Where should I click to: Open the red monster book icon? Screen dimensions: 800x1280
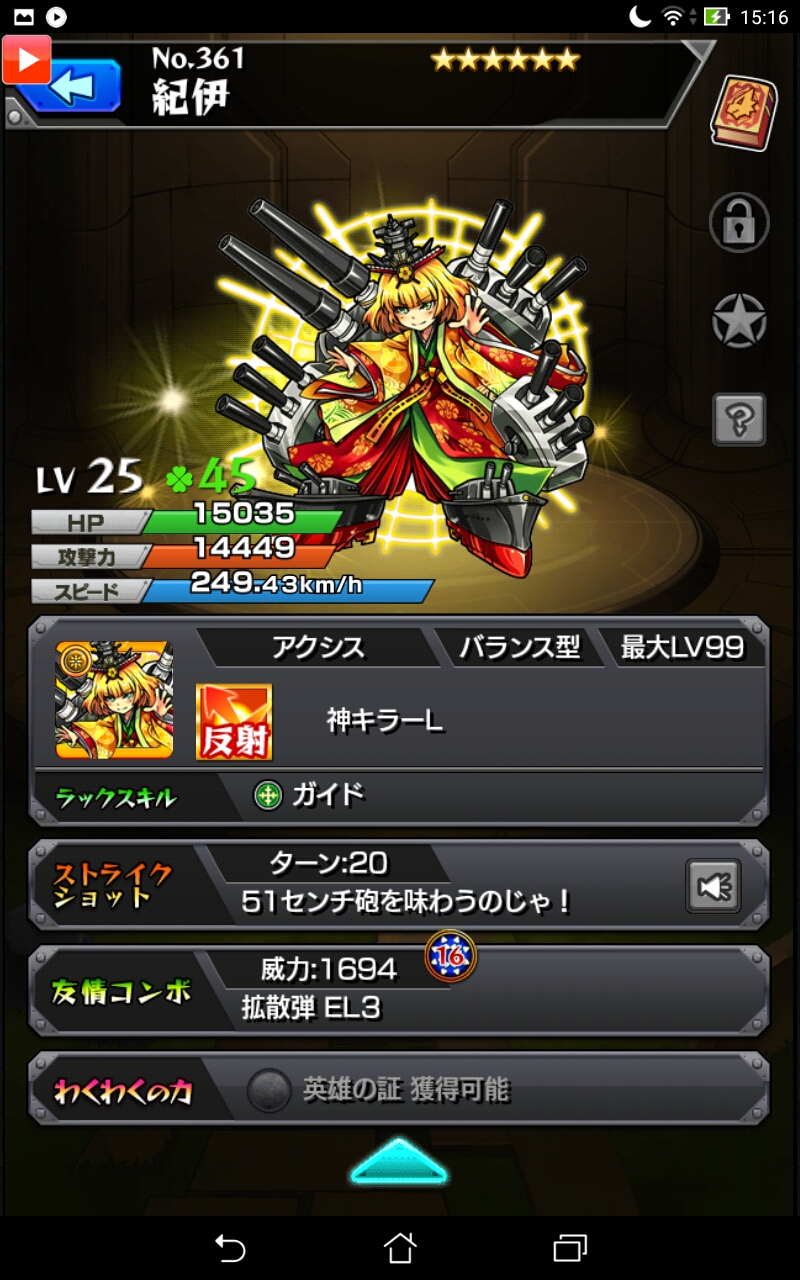742,113
